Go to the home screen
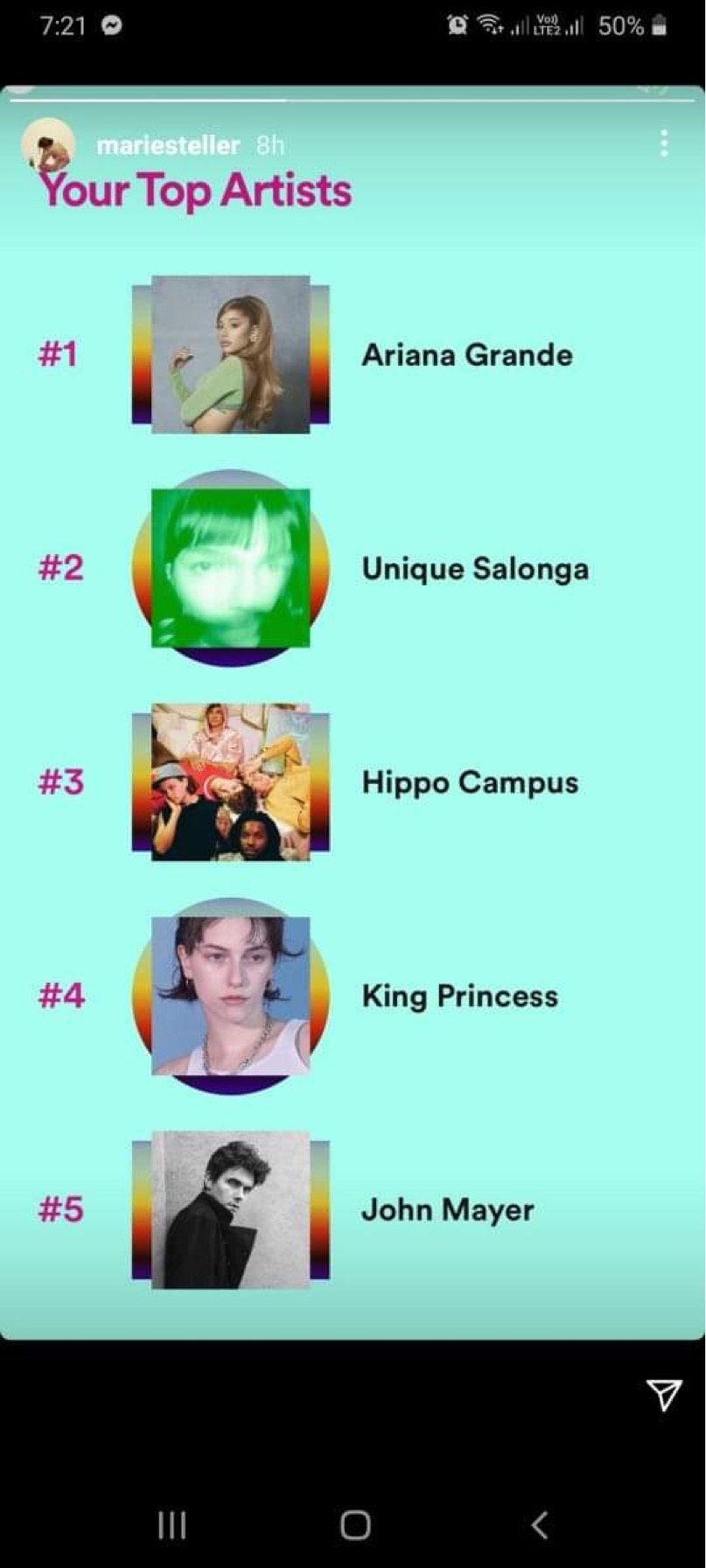Image resolution: width=706 pixels, height=1568 pixels. point(355,1525)
